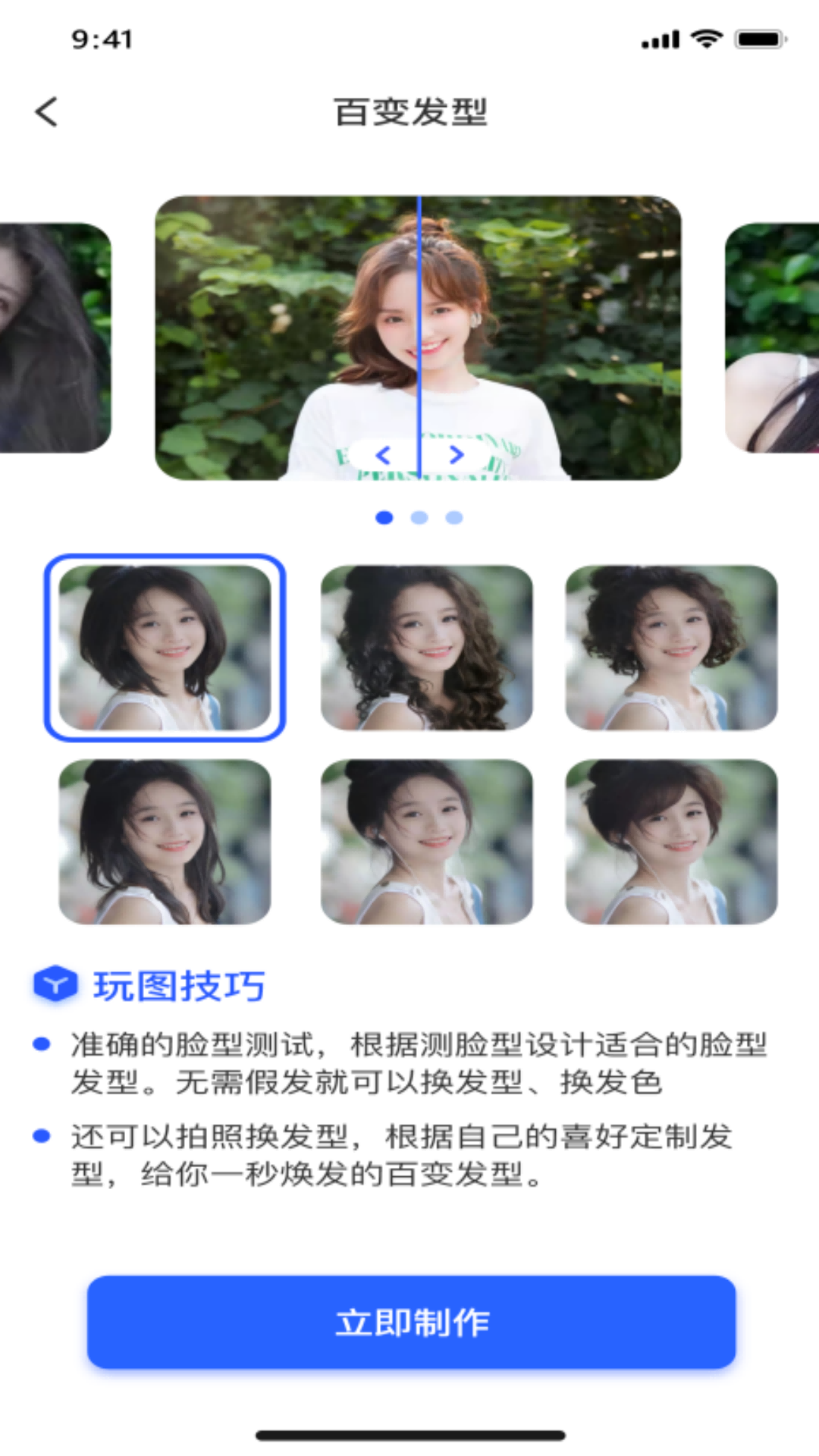Click the right arrow on comparison image
Image resolution: width=819 pixels, height=1456 pixels.
point(456,455)
